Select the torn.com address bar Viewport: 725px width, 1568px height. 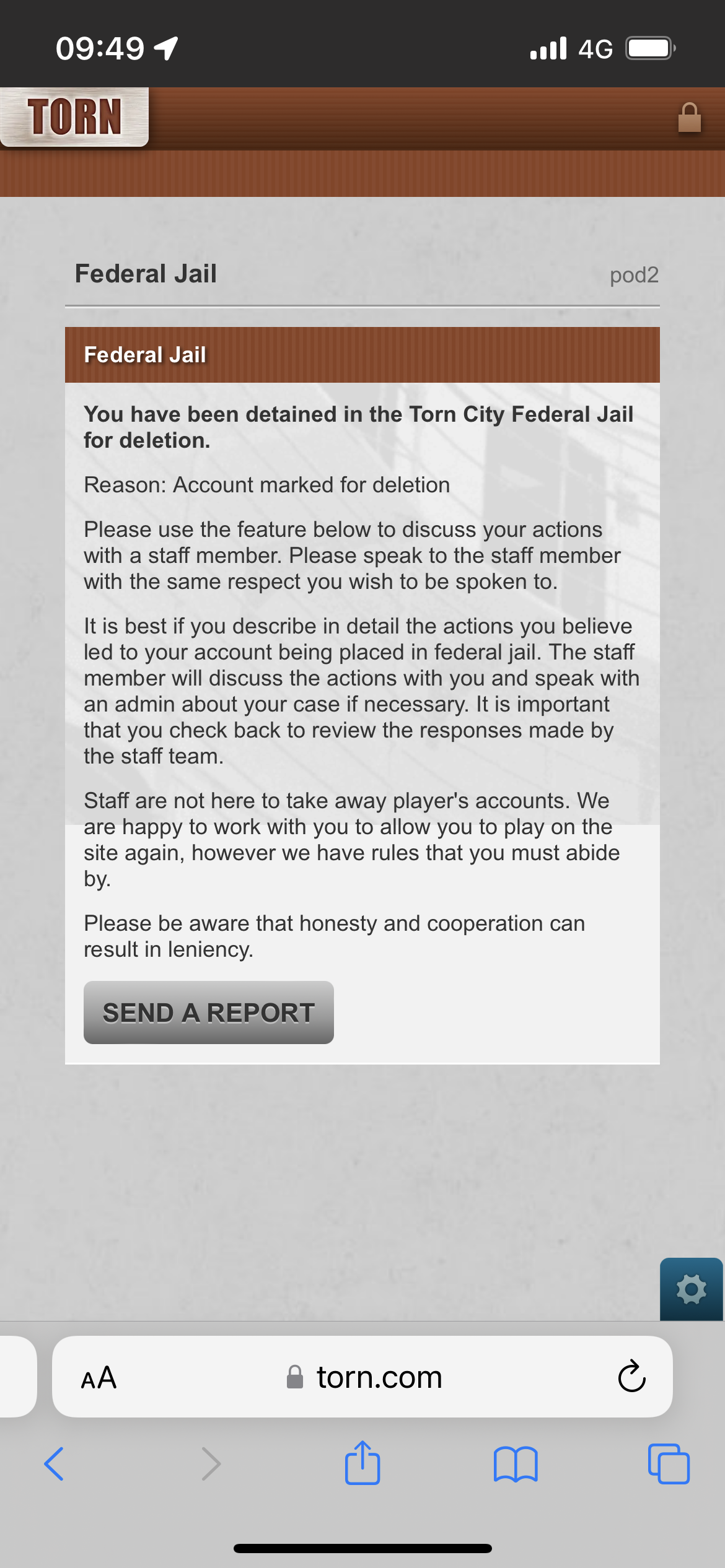pyautogui.click(x=378, y=1377)
